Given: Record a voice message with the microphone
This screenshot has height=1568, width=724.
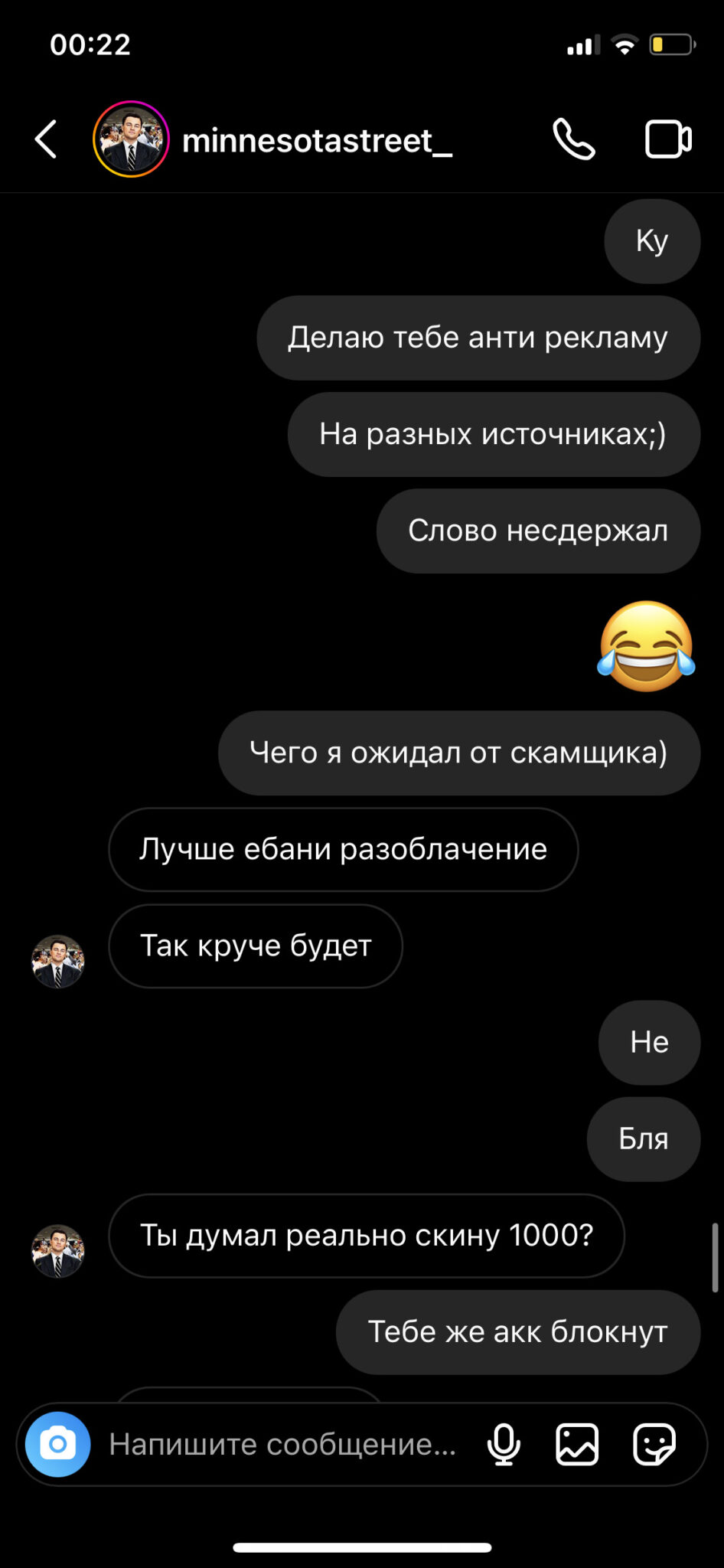Looking at the screenshot, I should tap(504, 1444).
